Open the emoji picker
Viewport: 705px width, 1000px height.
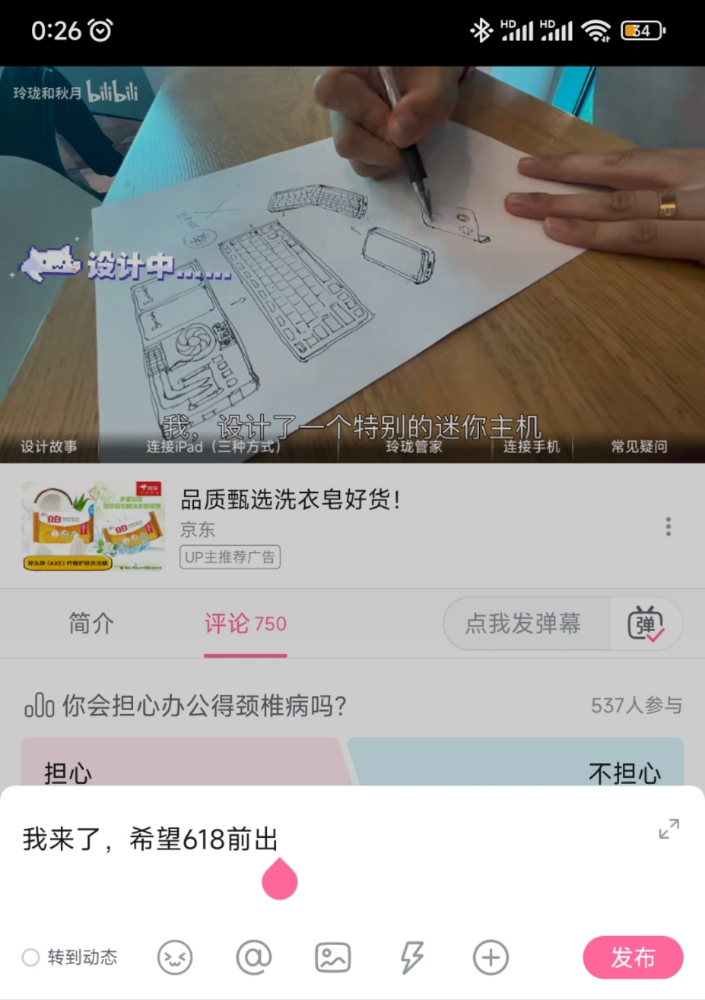point(175,957)
